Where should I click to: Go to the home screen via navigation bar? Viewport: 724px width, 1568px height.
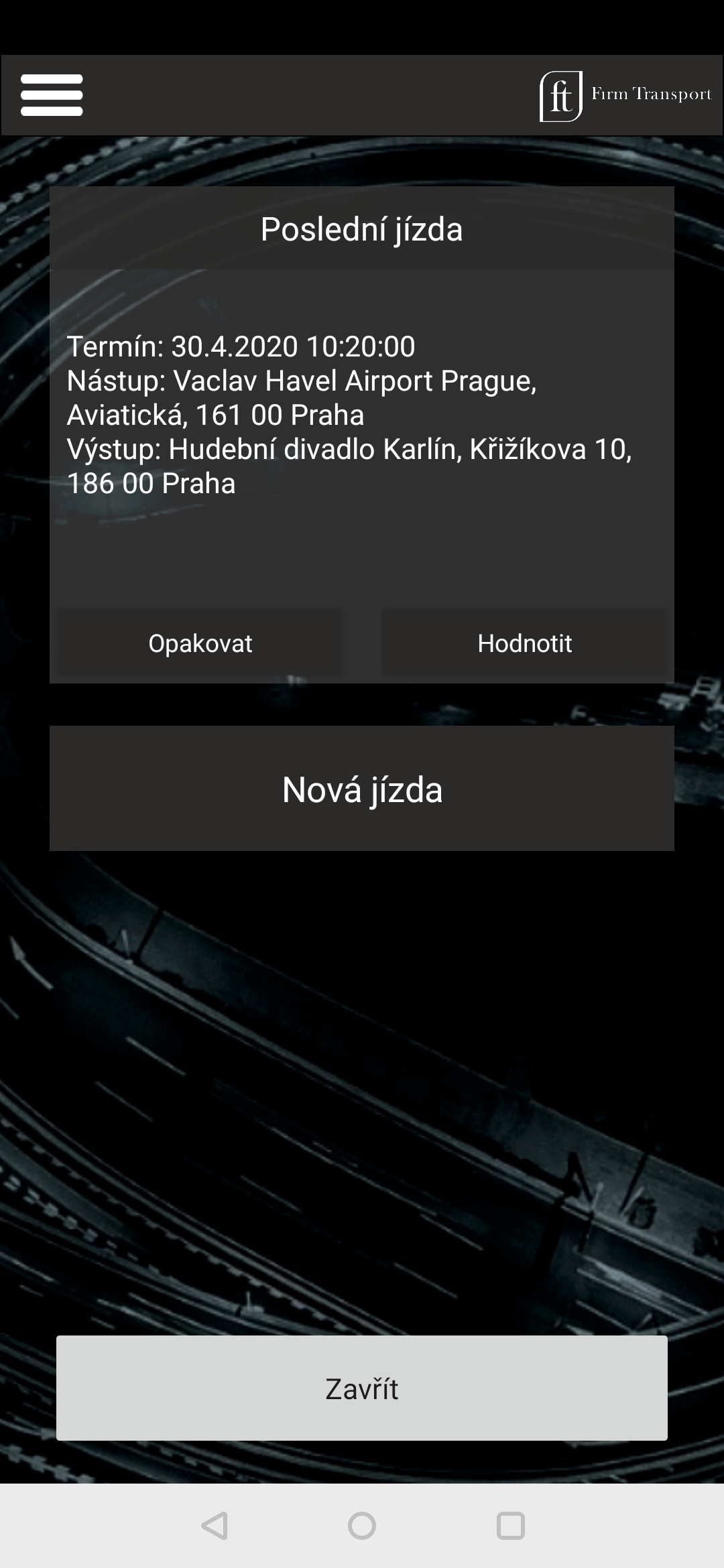[x=362, y=1526]
